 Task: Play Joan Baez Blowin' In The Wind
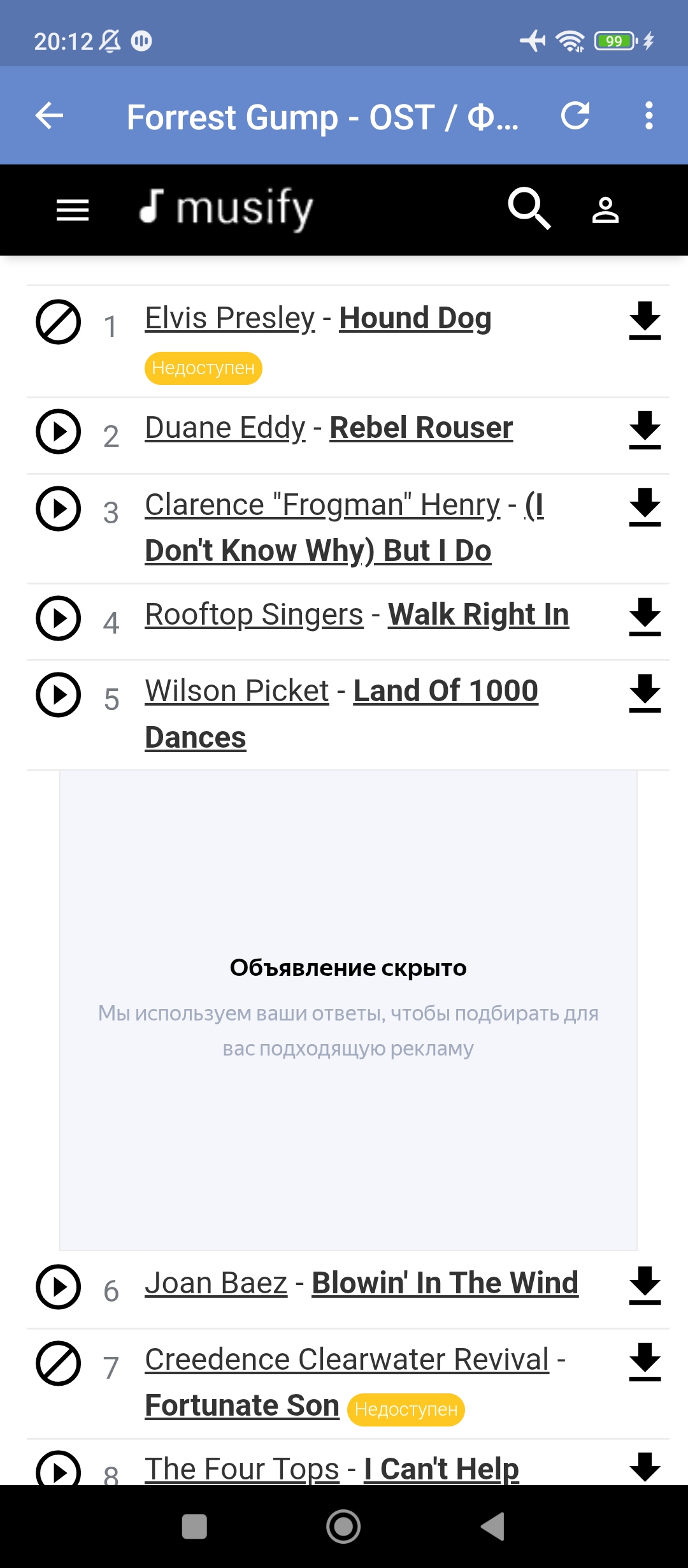(58, 1287)
